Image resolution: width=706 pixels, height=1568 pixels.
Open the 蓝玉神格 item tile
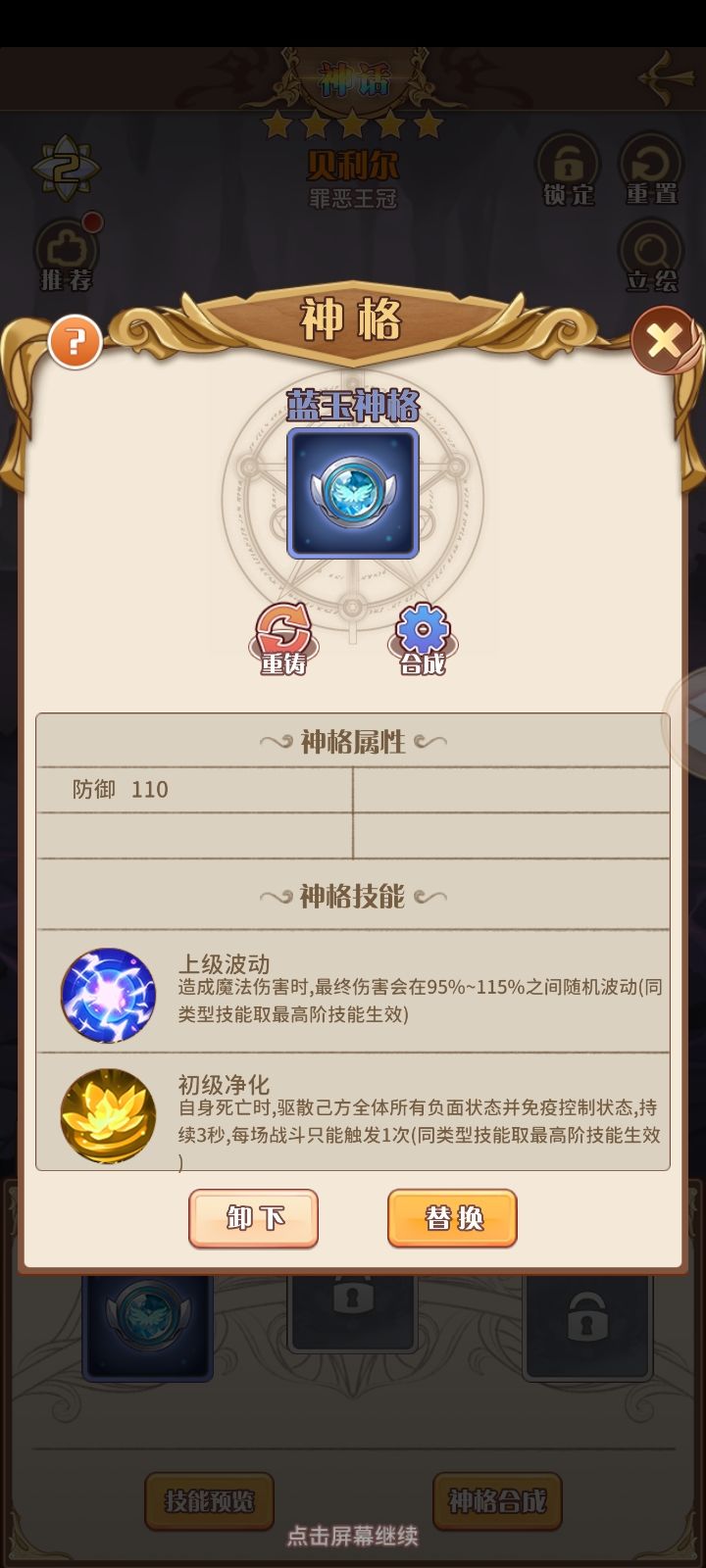pos(353,493)
